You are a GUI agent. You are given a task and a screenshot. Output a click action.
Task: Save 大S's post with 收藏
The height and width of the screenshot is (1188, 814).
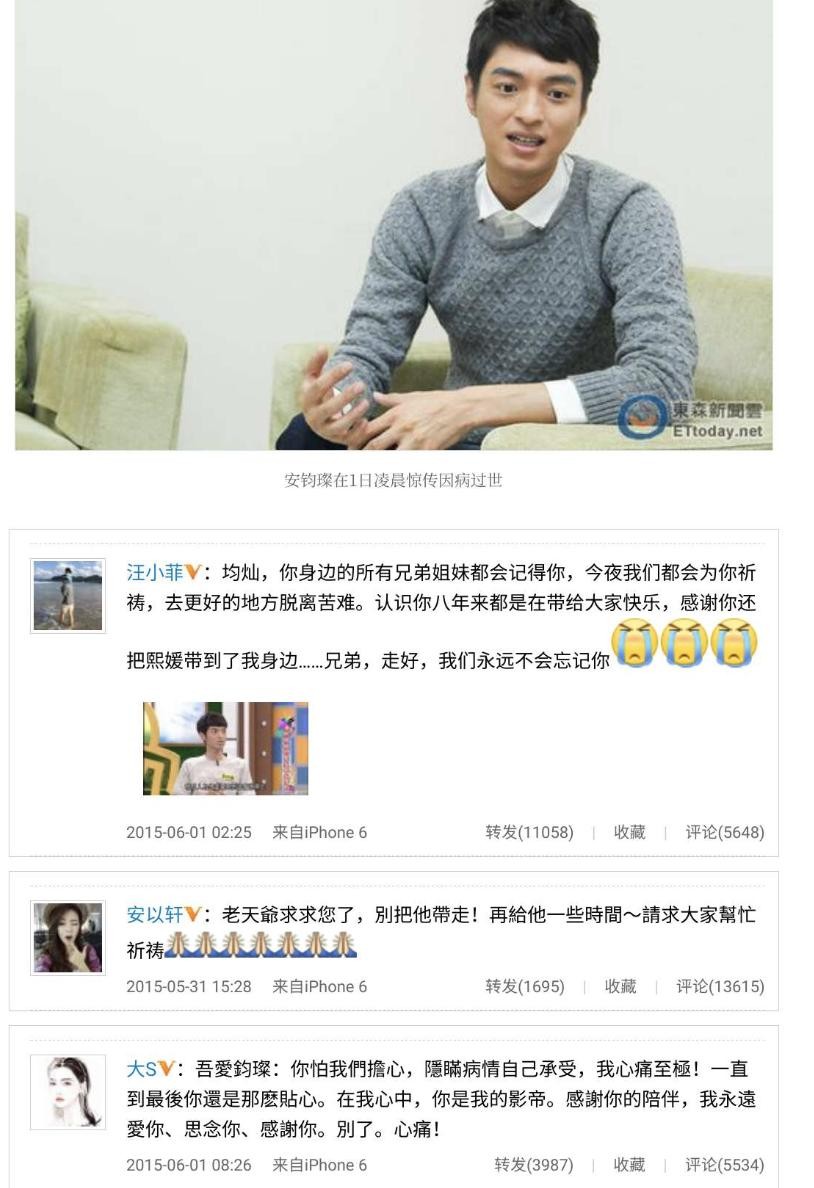[629, 1165]
